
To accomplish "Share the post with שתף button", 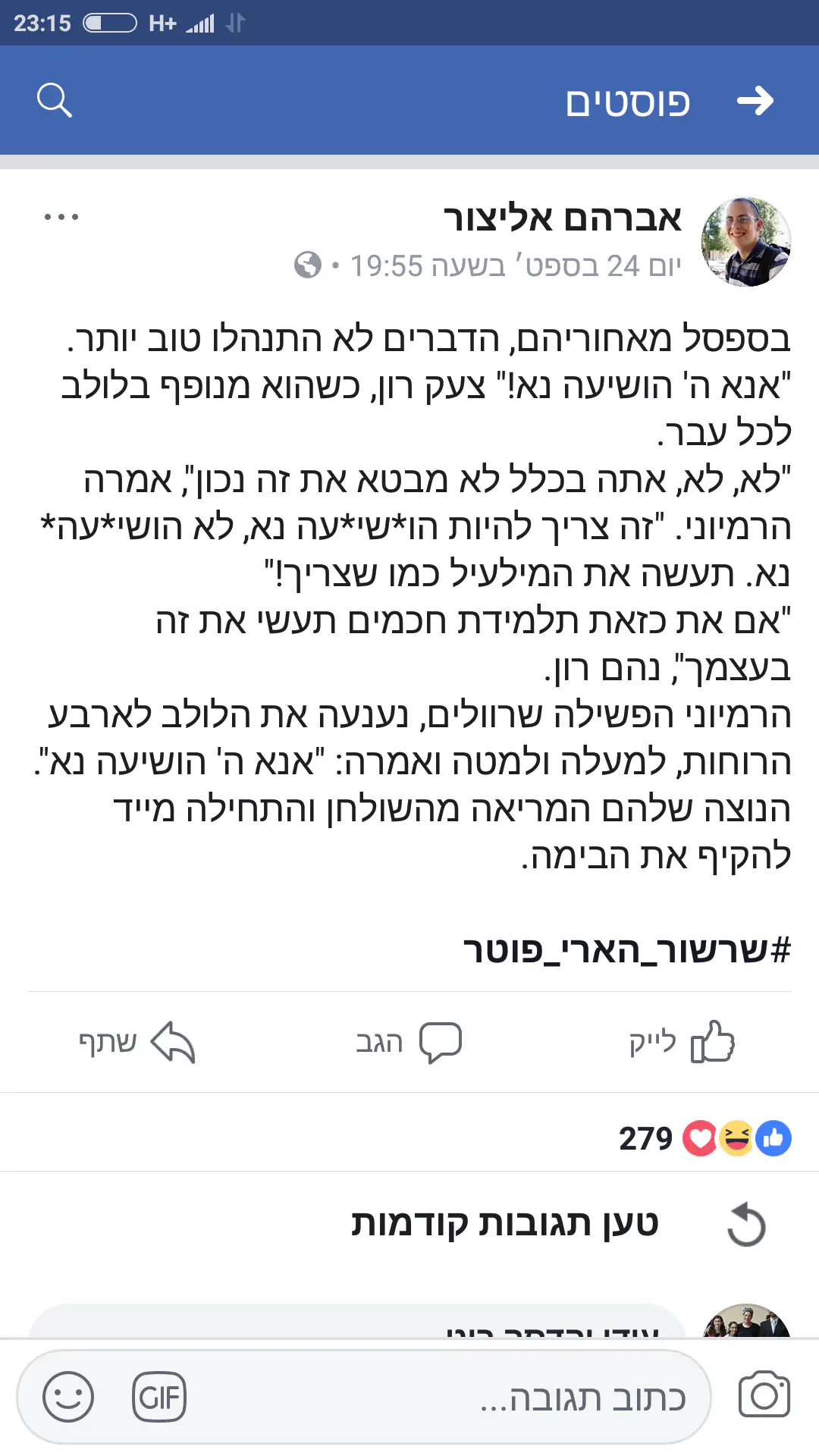I will pos(136,1042).
